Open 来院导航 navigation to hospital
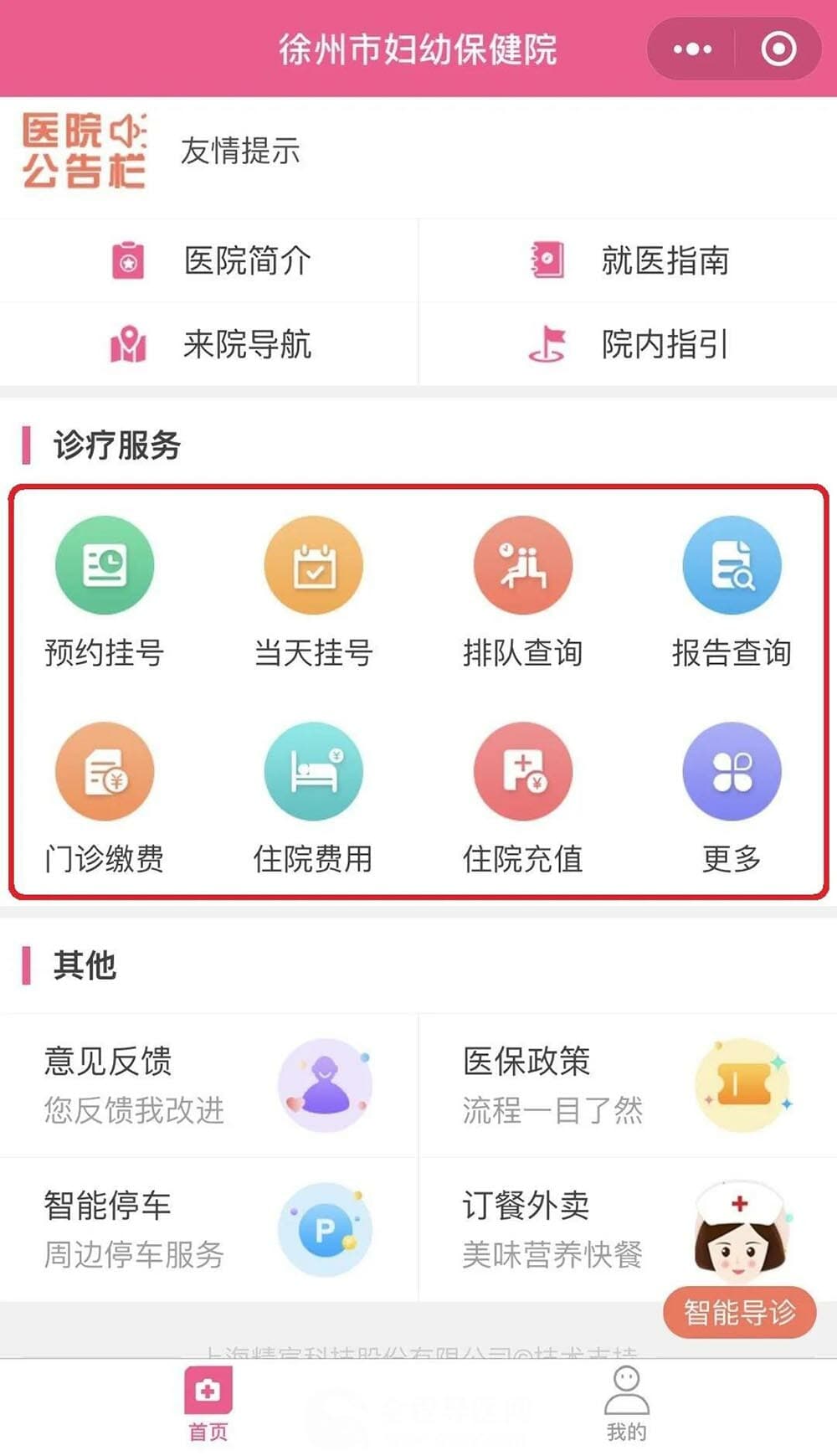Viewport: 837px width, 1456px height. pos(209,344)
